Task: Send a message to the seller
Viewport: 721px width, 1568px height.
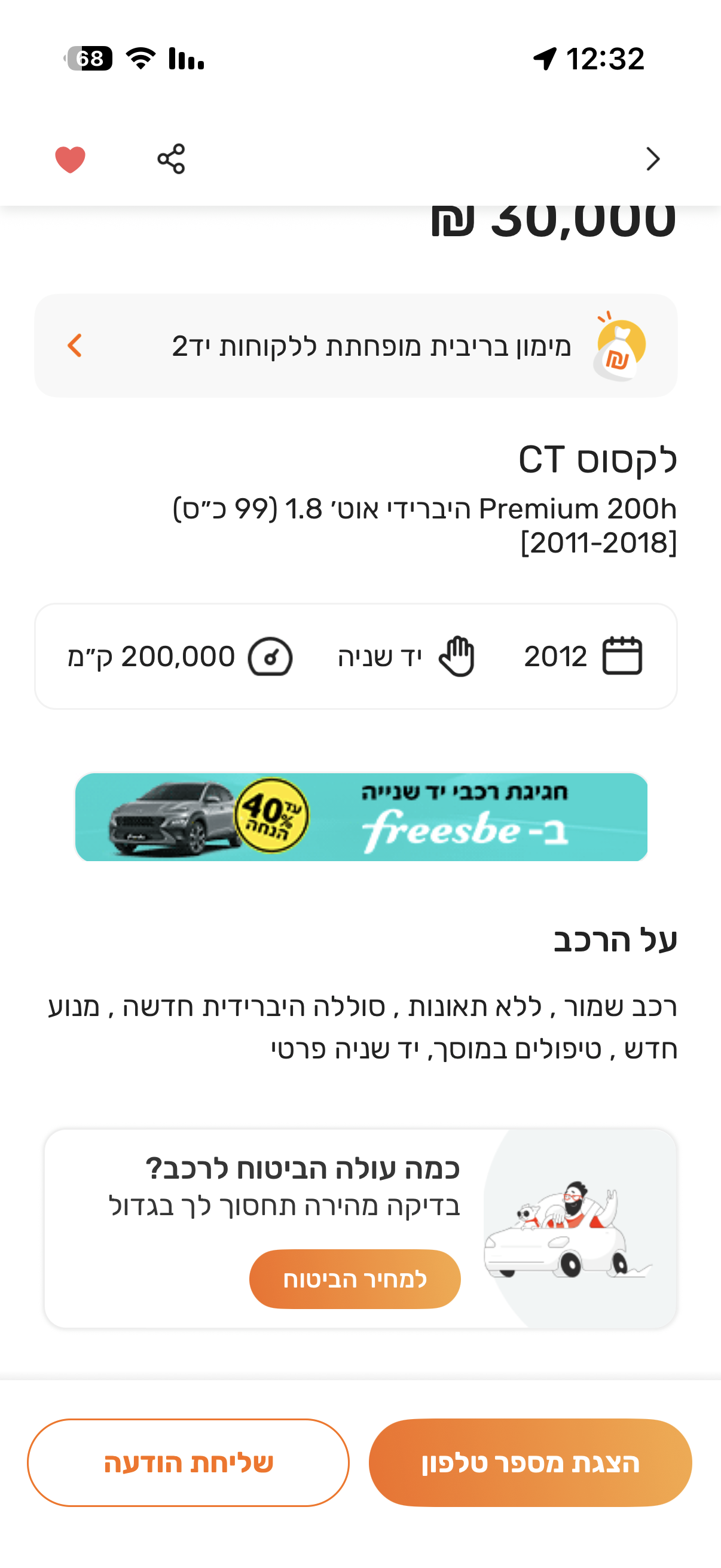Action: click(x=188, y=1463)
